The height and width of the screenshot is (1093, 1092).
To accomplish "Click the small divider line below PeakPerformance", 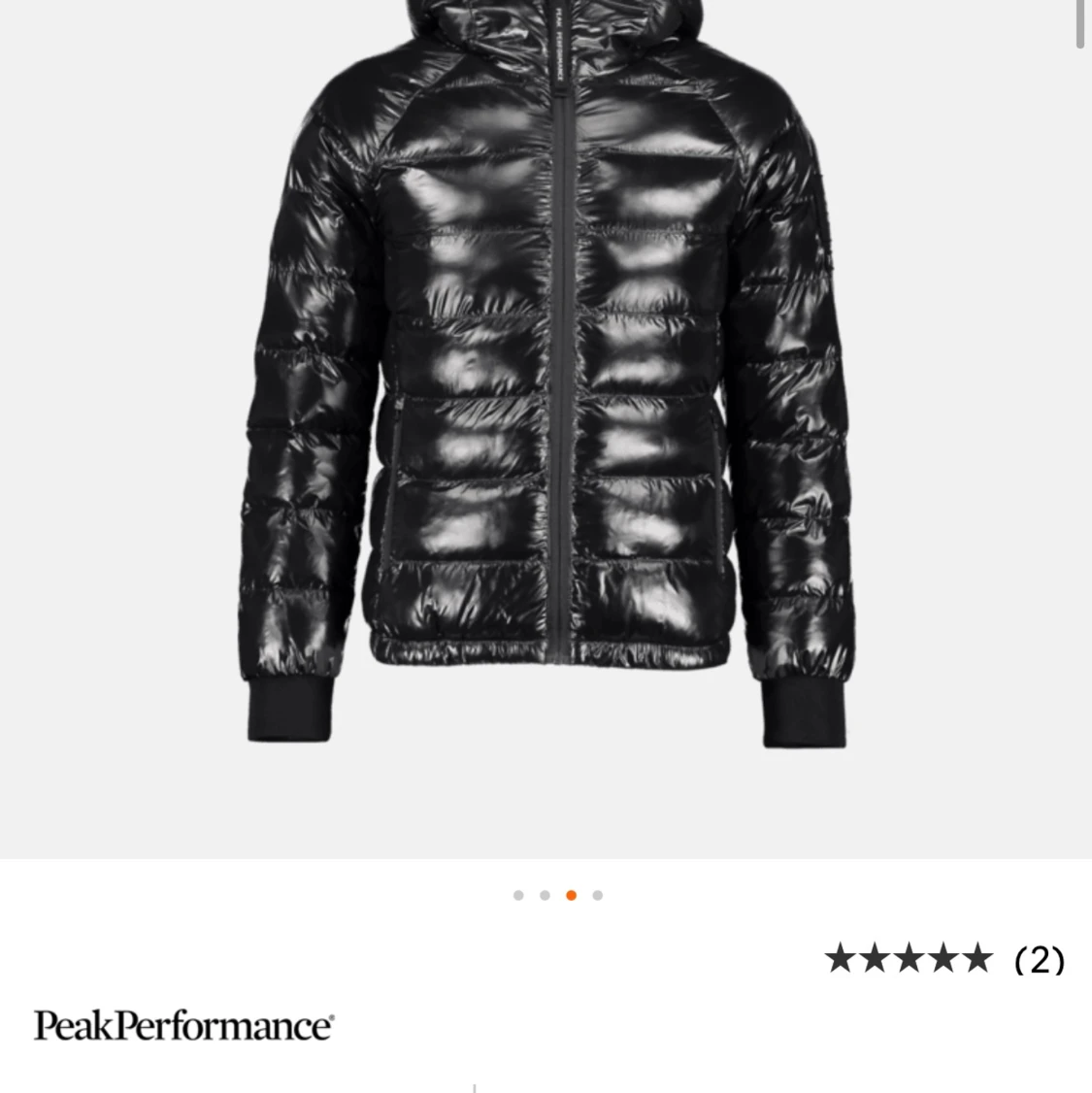I will pos(475,1088).
